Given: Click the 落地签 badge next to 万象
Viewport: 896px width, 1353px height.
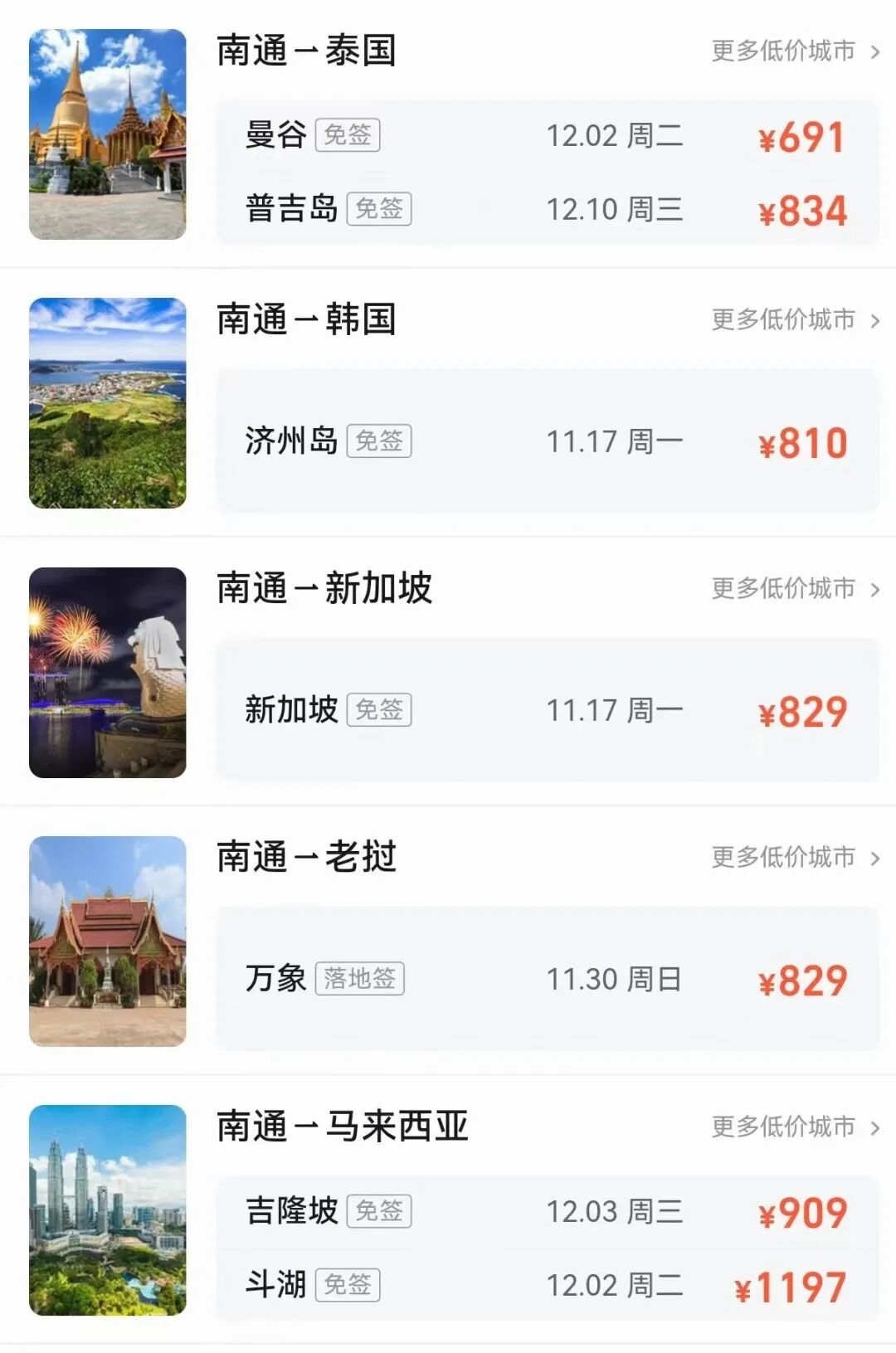Looking at the screenshot, I should tap(360, 981).
